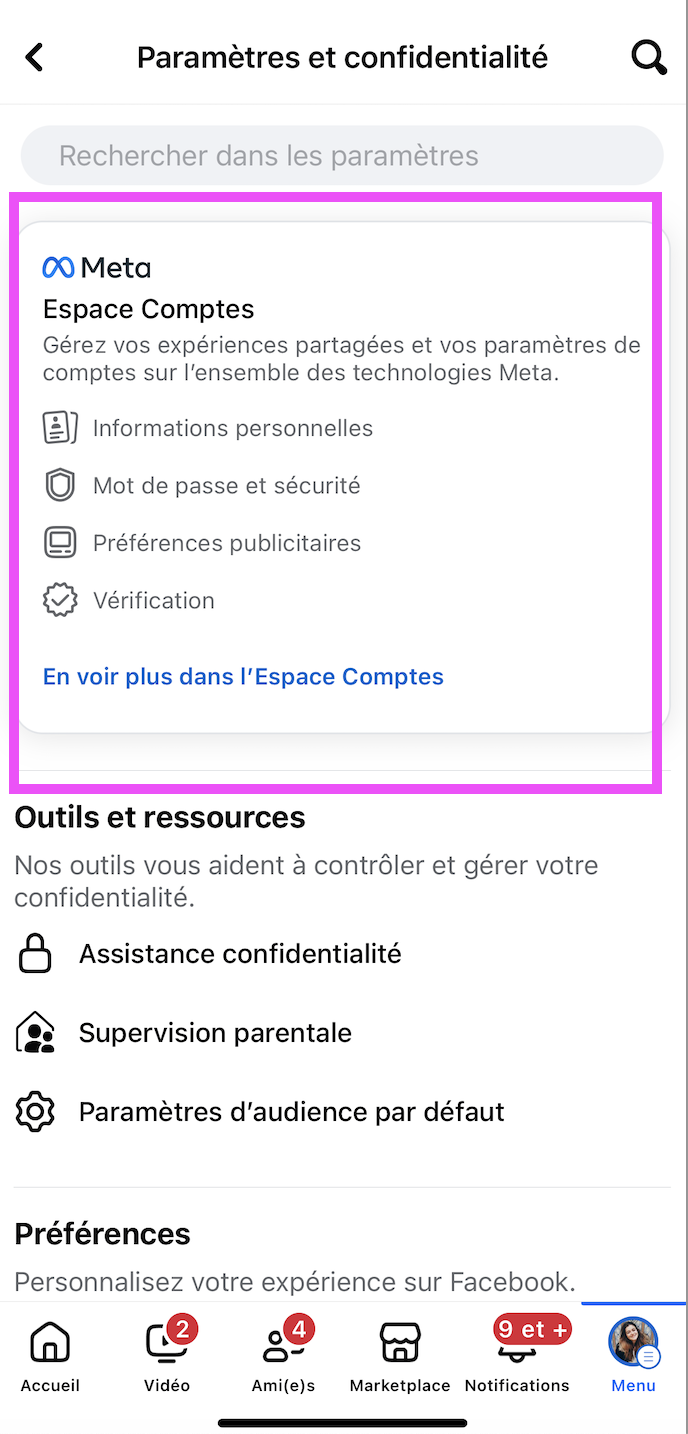The height and width of the screenshot is (1434, 688).
Task: Open the search magnifier icon
Action: click(649, 57)
